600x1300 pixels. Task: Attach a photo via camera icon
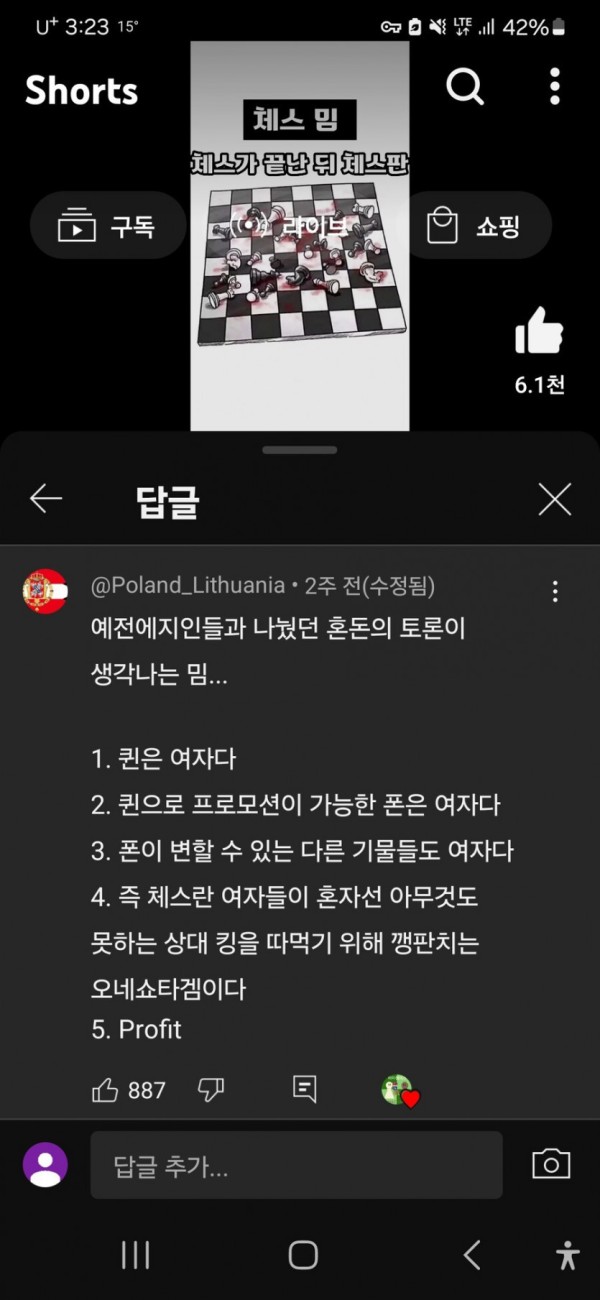coord(551,1164)
